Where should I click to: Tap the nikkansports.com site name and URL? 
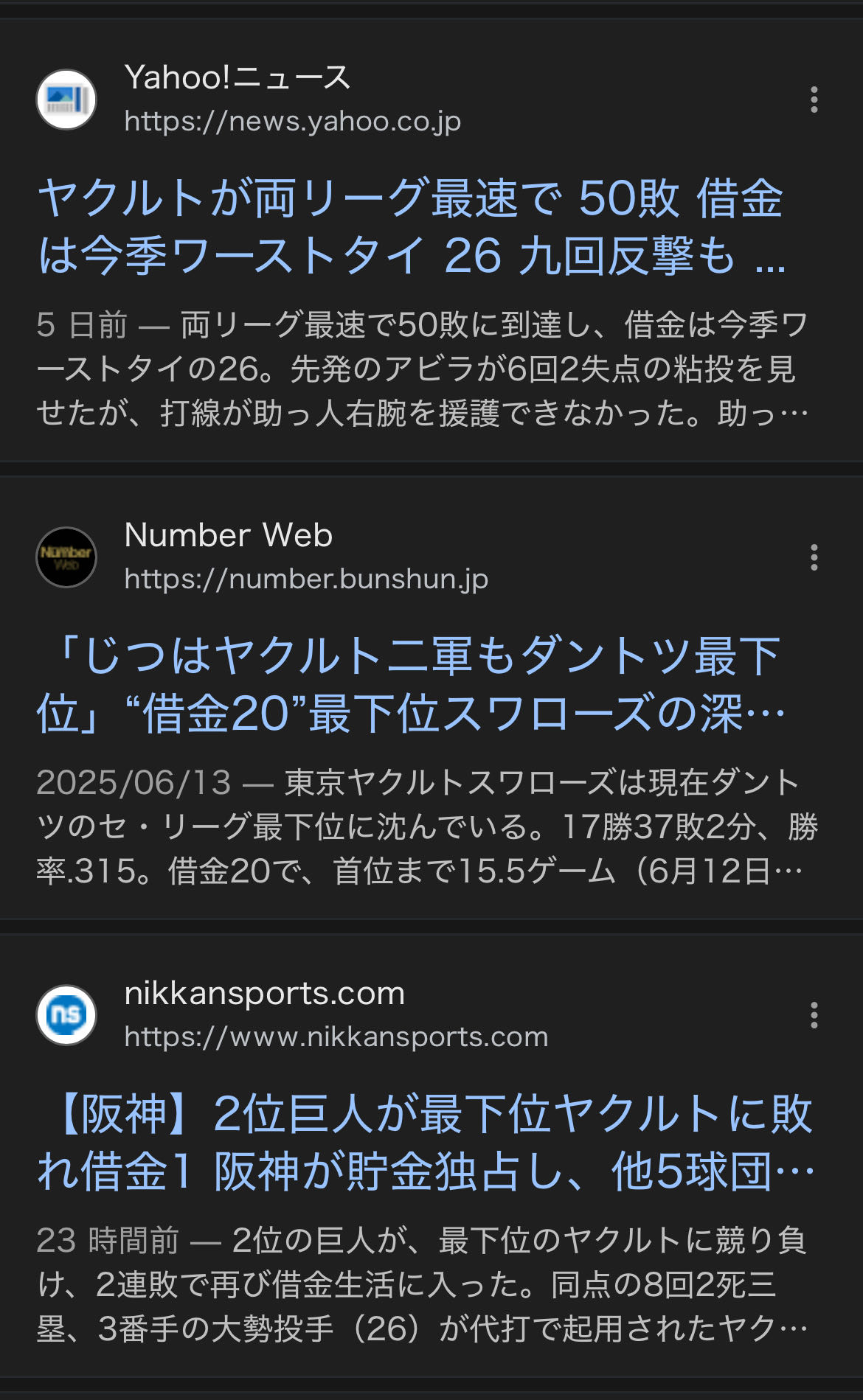[336, 1014]
